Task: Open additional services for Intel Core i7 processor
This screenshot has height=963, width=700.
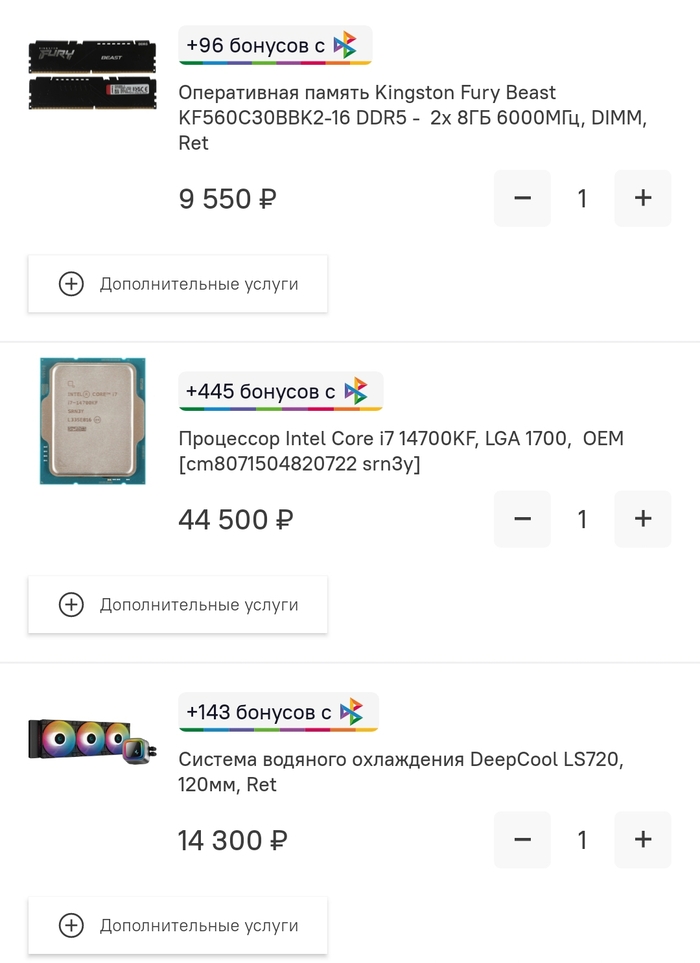Action: (x=178, y=605)
